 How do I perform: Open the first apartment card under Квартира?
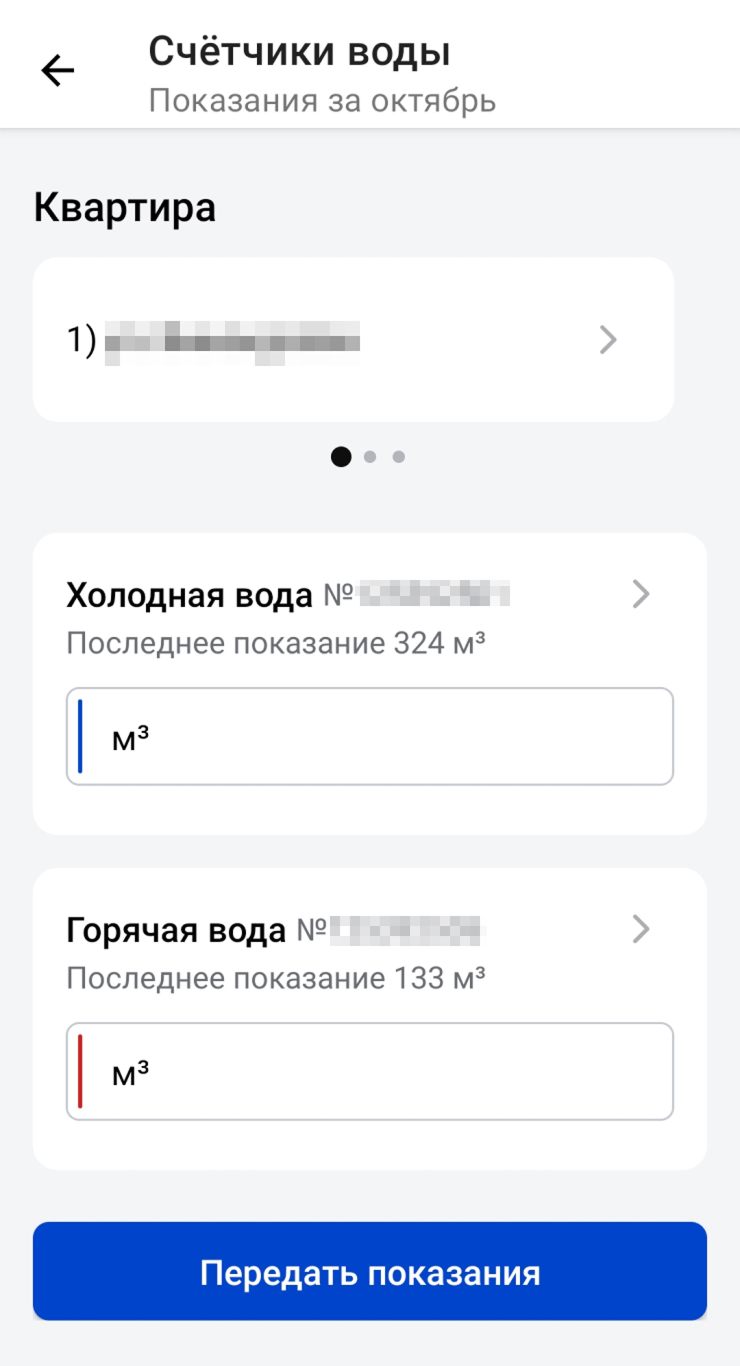(353, 340)
